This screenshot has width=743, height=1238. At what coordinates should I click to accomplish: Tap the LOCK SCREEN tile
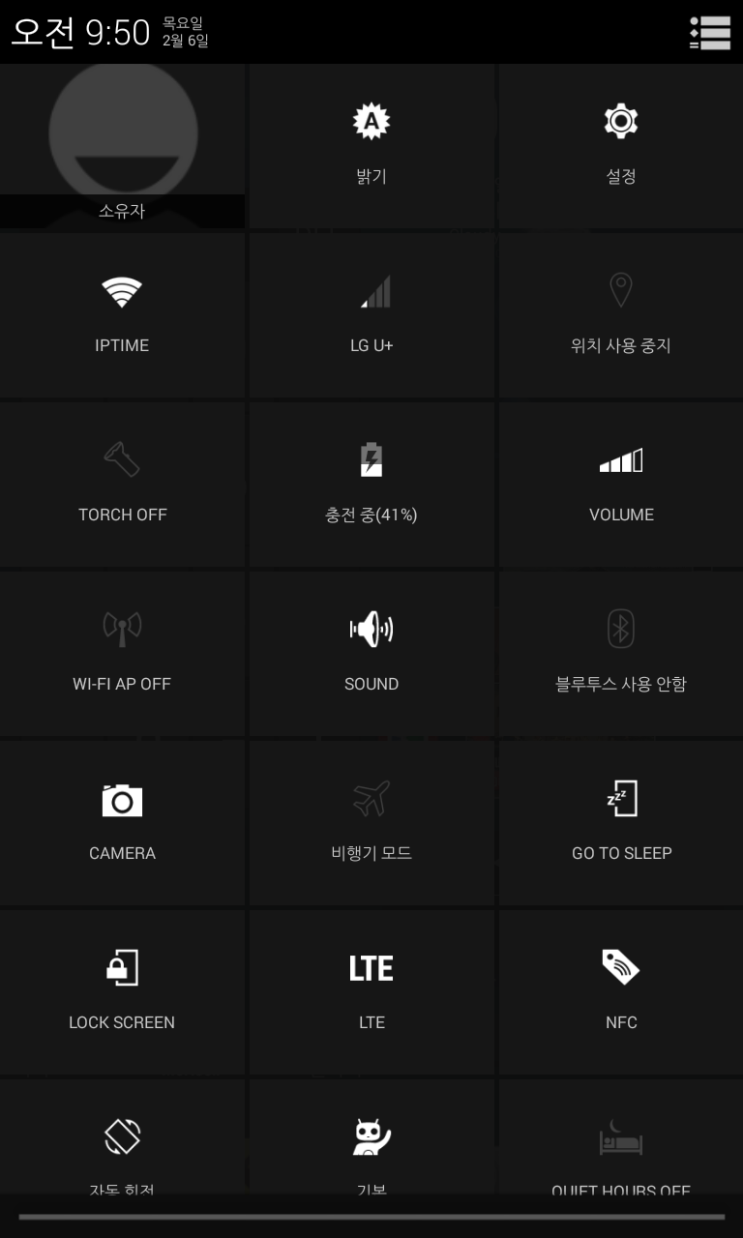(122, 991)
